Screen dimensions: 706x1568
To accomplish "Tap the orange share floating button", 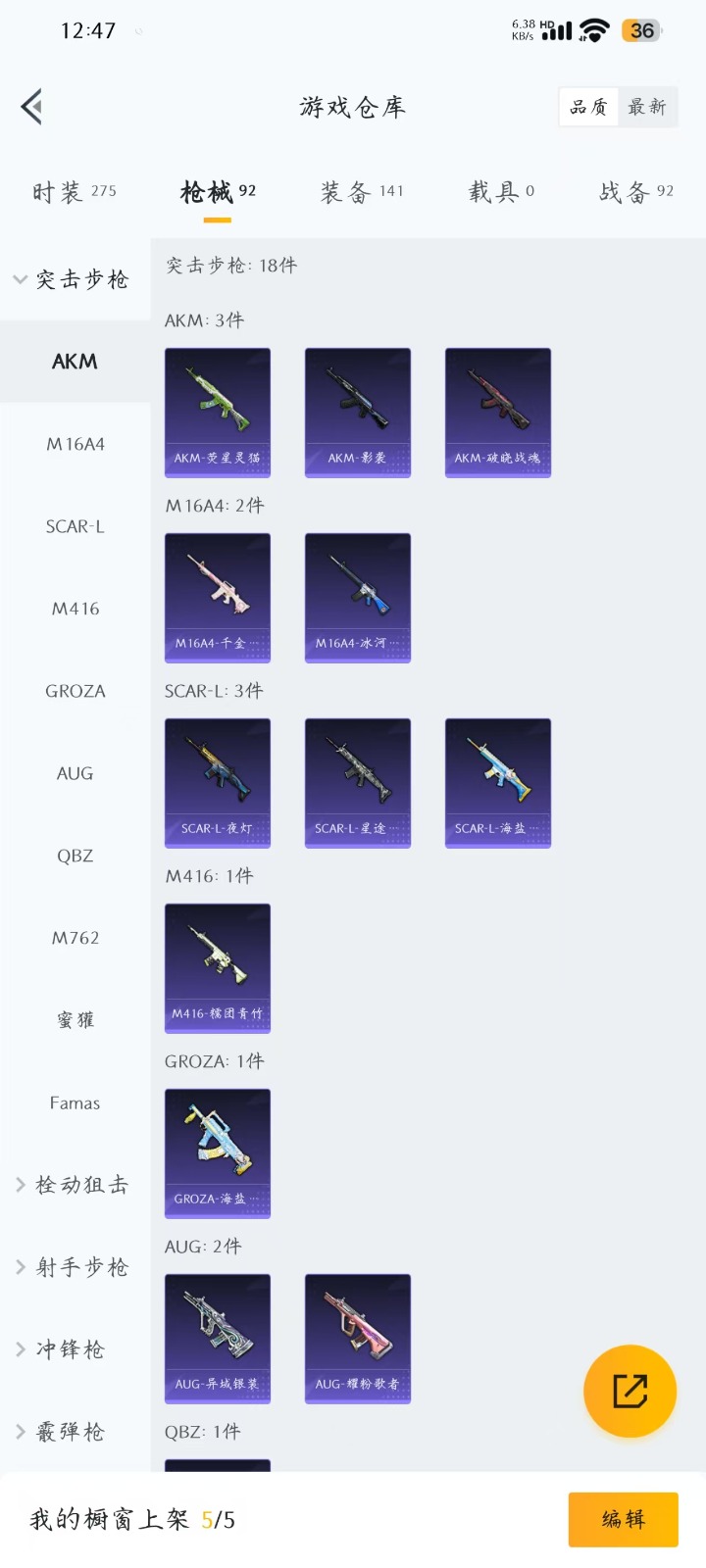I will point(630,1391).
